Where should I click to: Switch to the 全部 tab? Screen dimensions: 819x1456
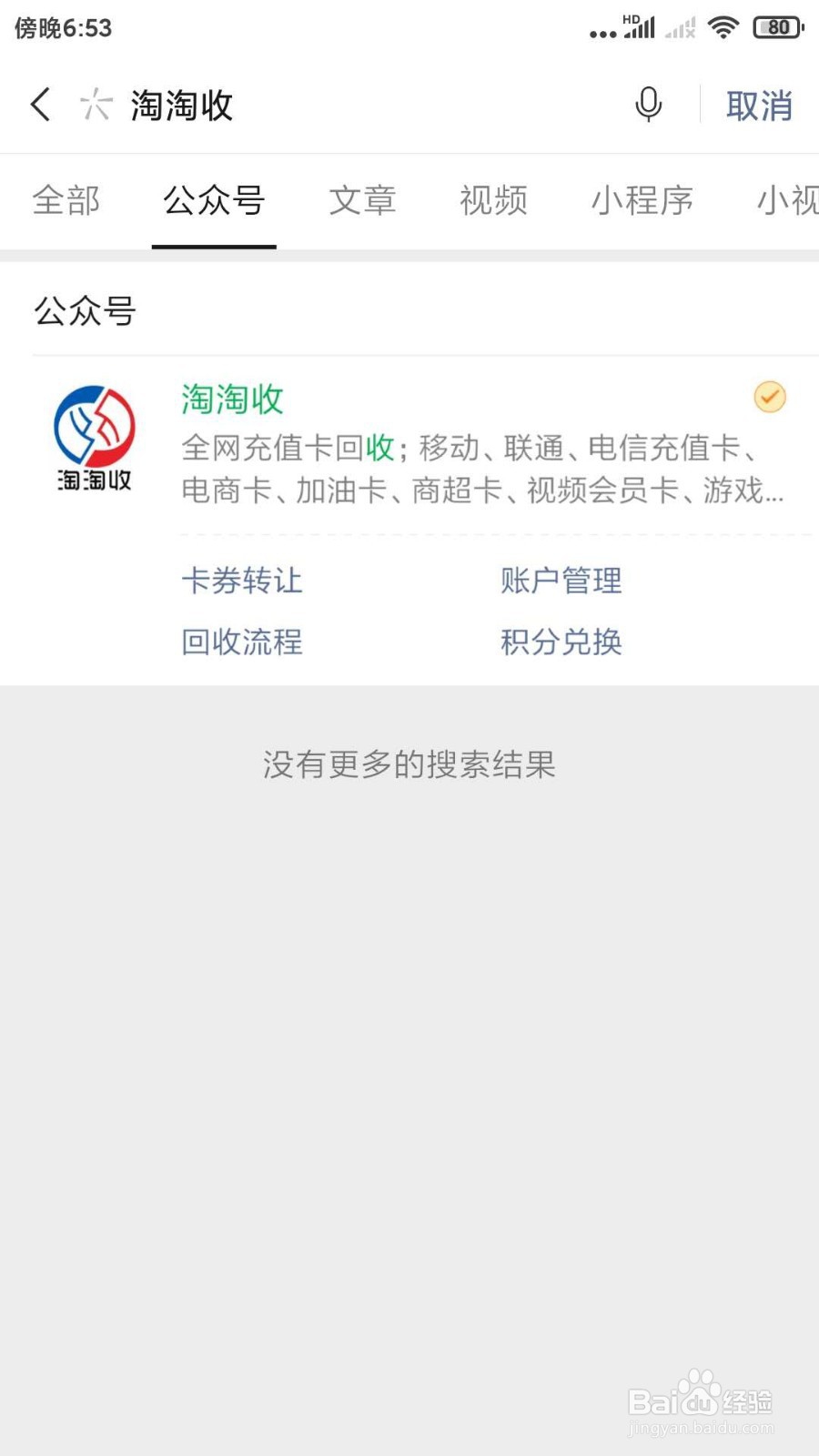click(66, 200)
